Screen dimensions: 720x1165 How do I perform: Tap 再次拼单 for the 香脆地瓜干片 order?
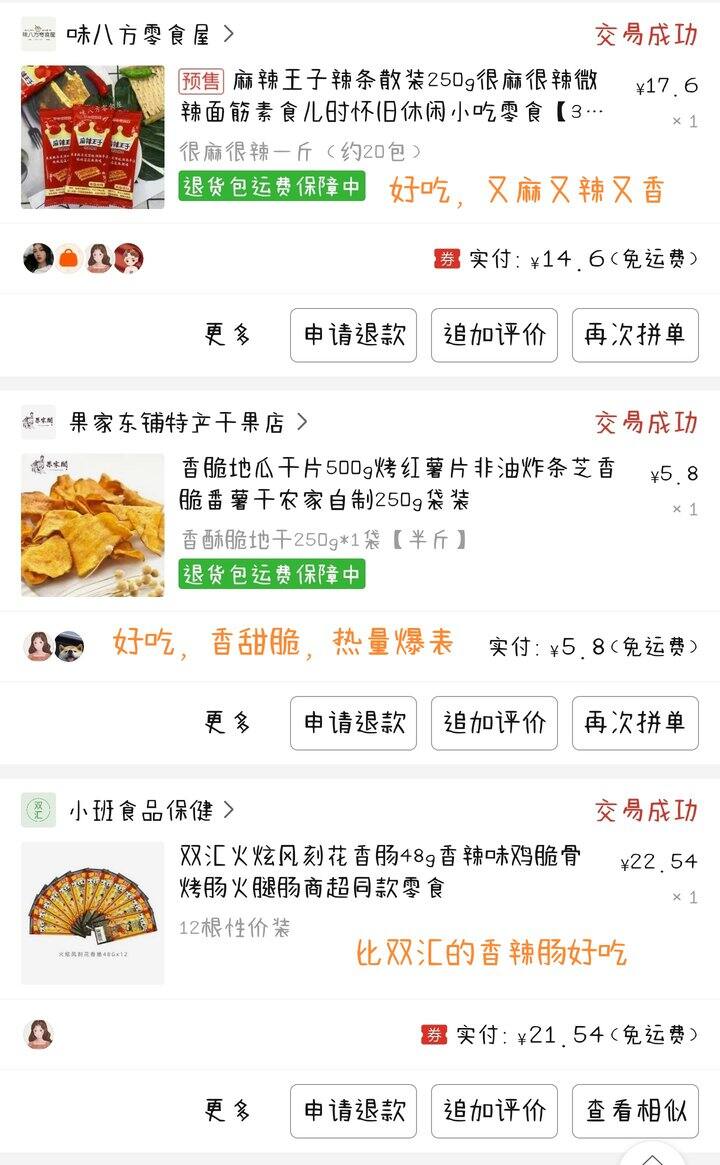(x=635, y=723)
